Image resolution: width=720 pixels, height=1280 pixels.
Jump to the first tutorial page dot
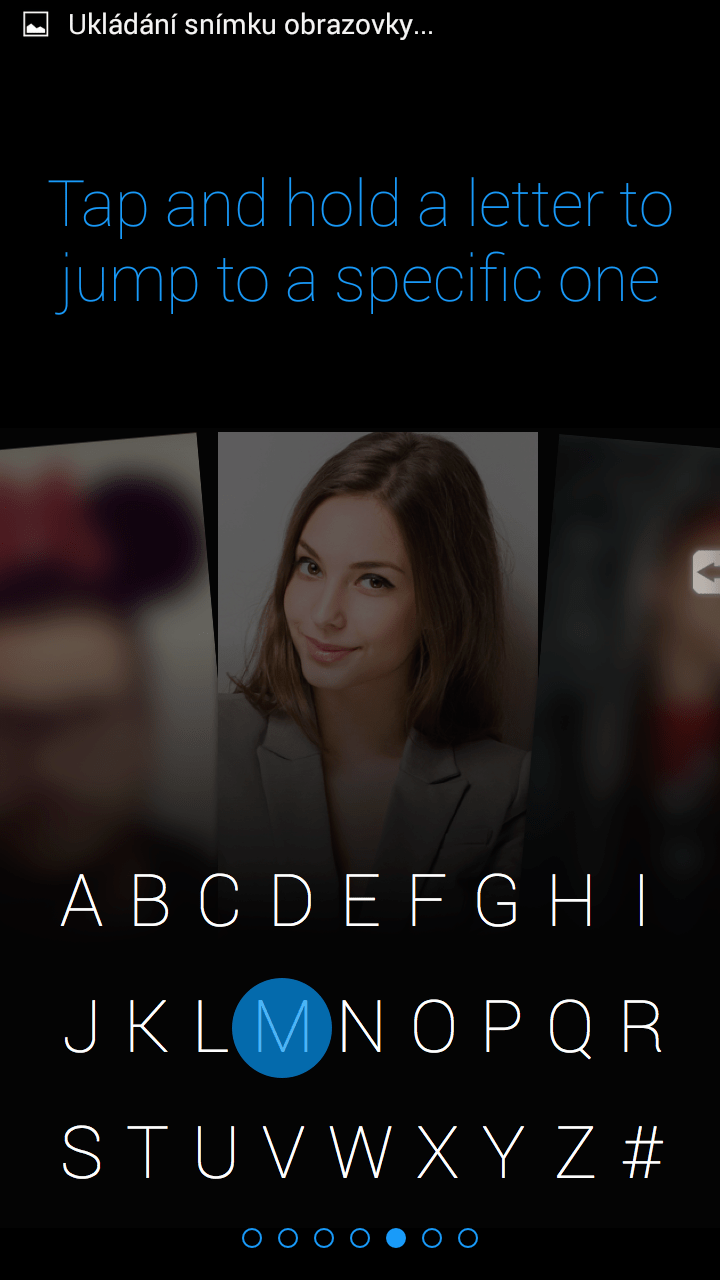pyautogui.click(x=252, y=1238)
